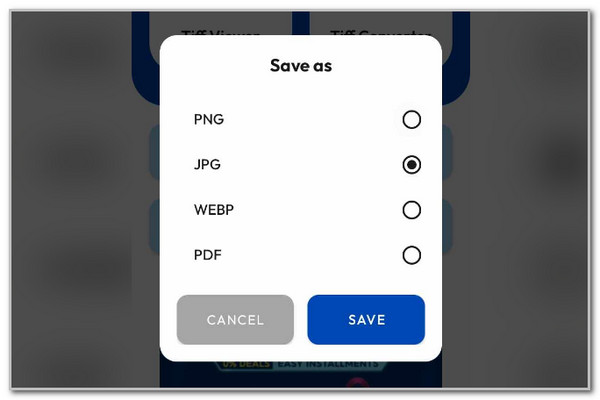
Task: Select PDF as output format
Action: click(x=411, y=255)
